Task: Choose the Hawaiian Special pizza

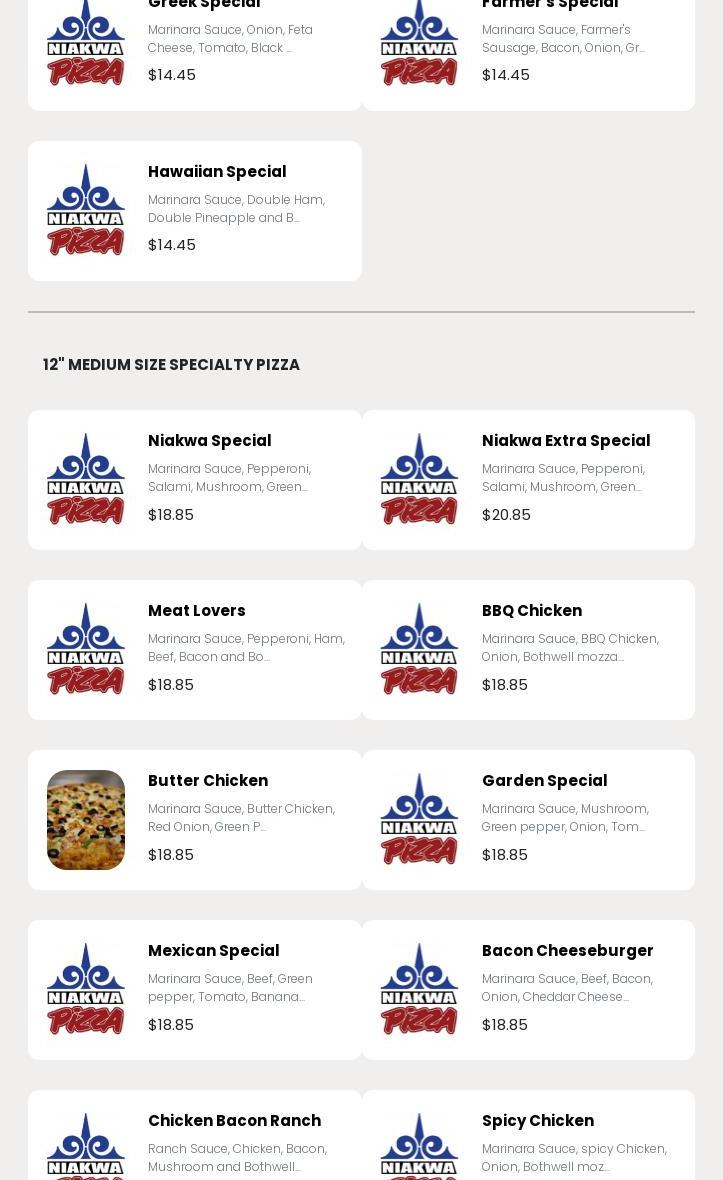Action: tap(195, 211)
